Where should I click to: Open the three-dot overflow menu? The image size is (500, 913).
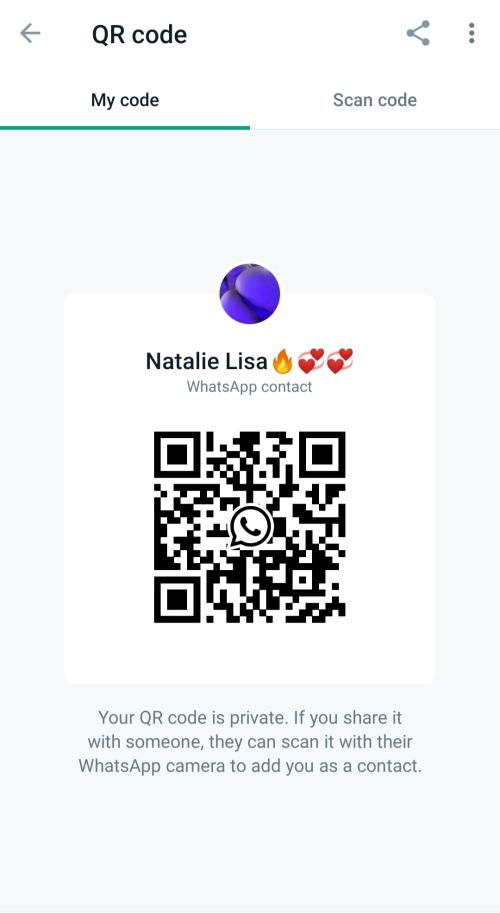point(471,33)
